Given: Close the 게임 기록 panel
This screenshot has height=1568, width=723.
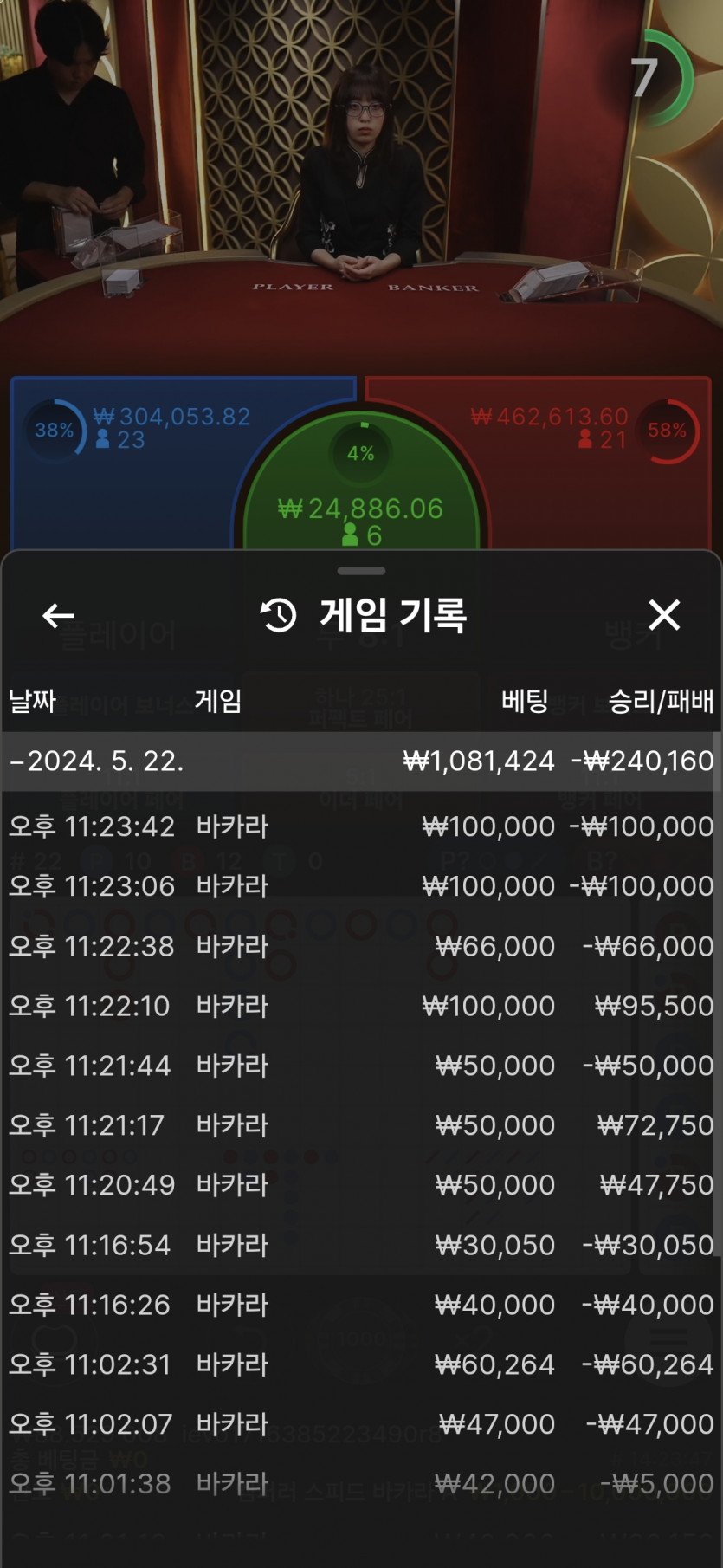Looking at the screenshot, I should 664,615.
